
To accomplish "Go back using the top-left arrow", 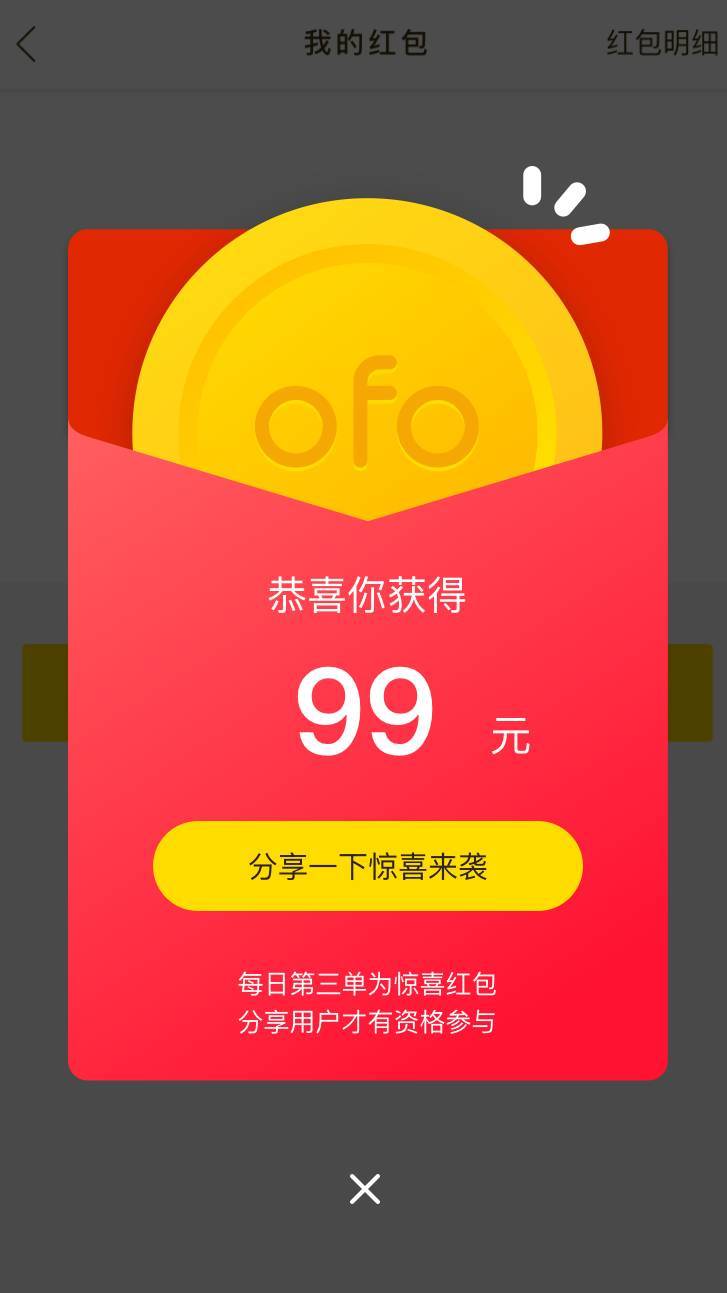I will tap(27, 44).
